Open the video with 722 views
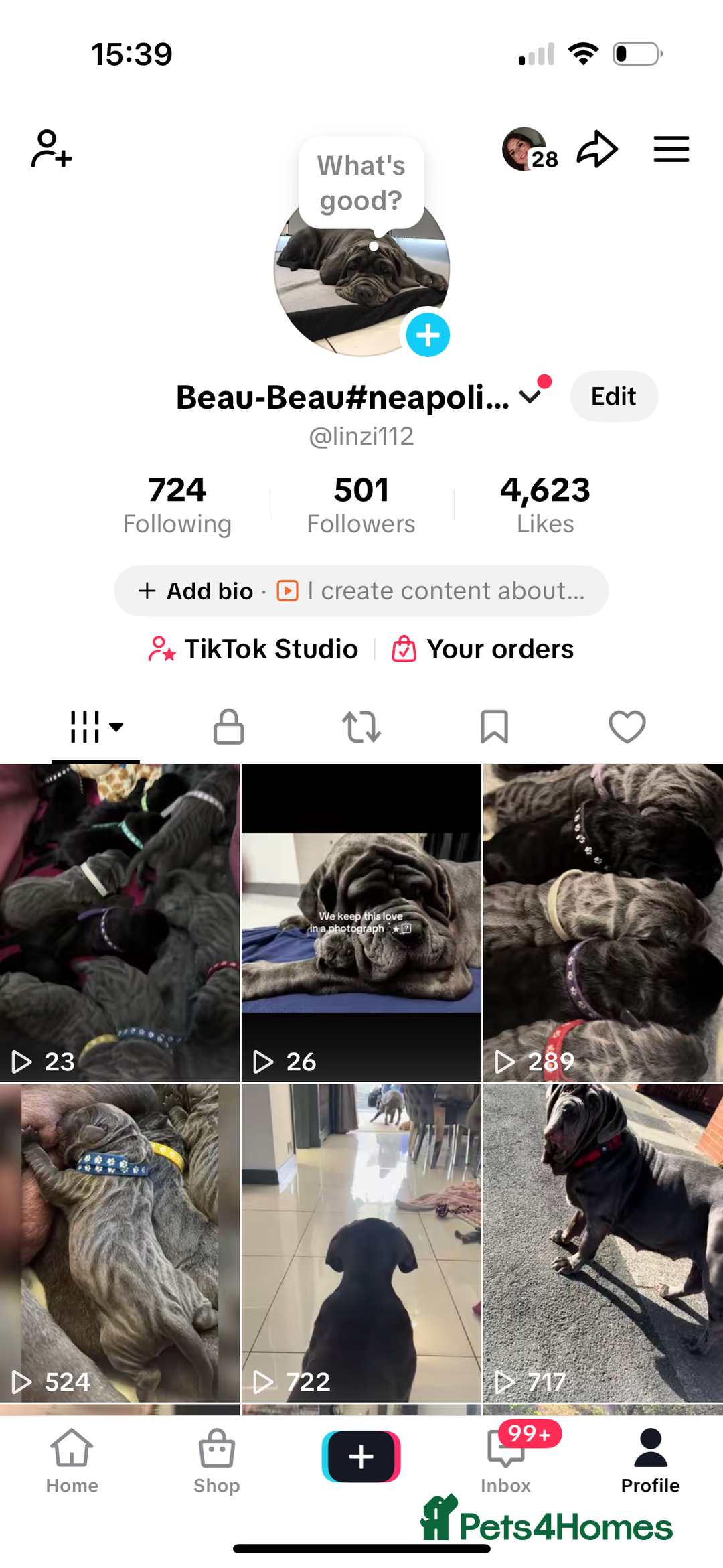723x1568 pixels. [x=361, y=1246]
